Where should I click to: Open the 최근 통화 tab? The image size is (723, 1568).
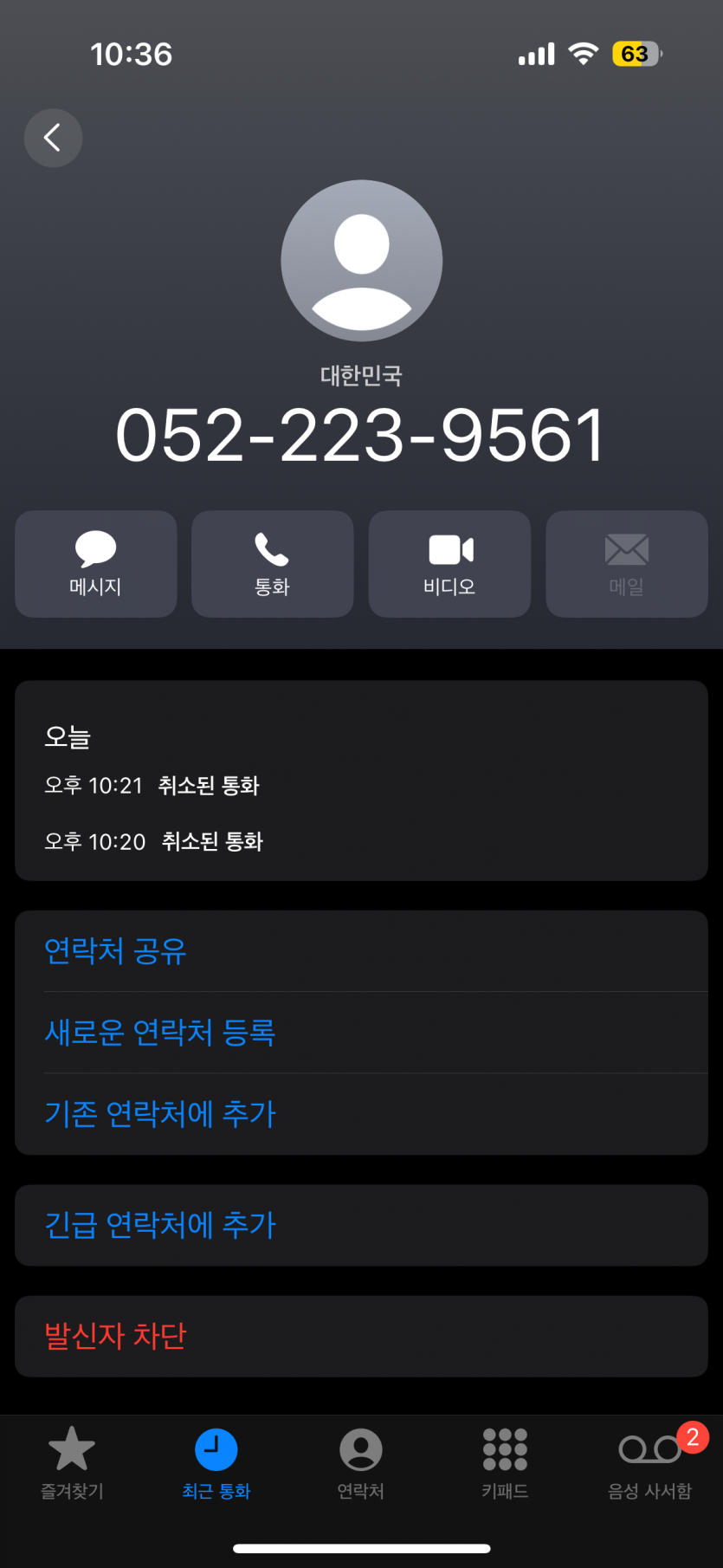pyautogui.click(x=216, y=1463)
